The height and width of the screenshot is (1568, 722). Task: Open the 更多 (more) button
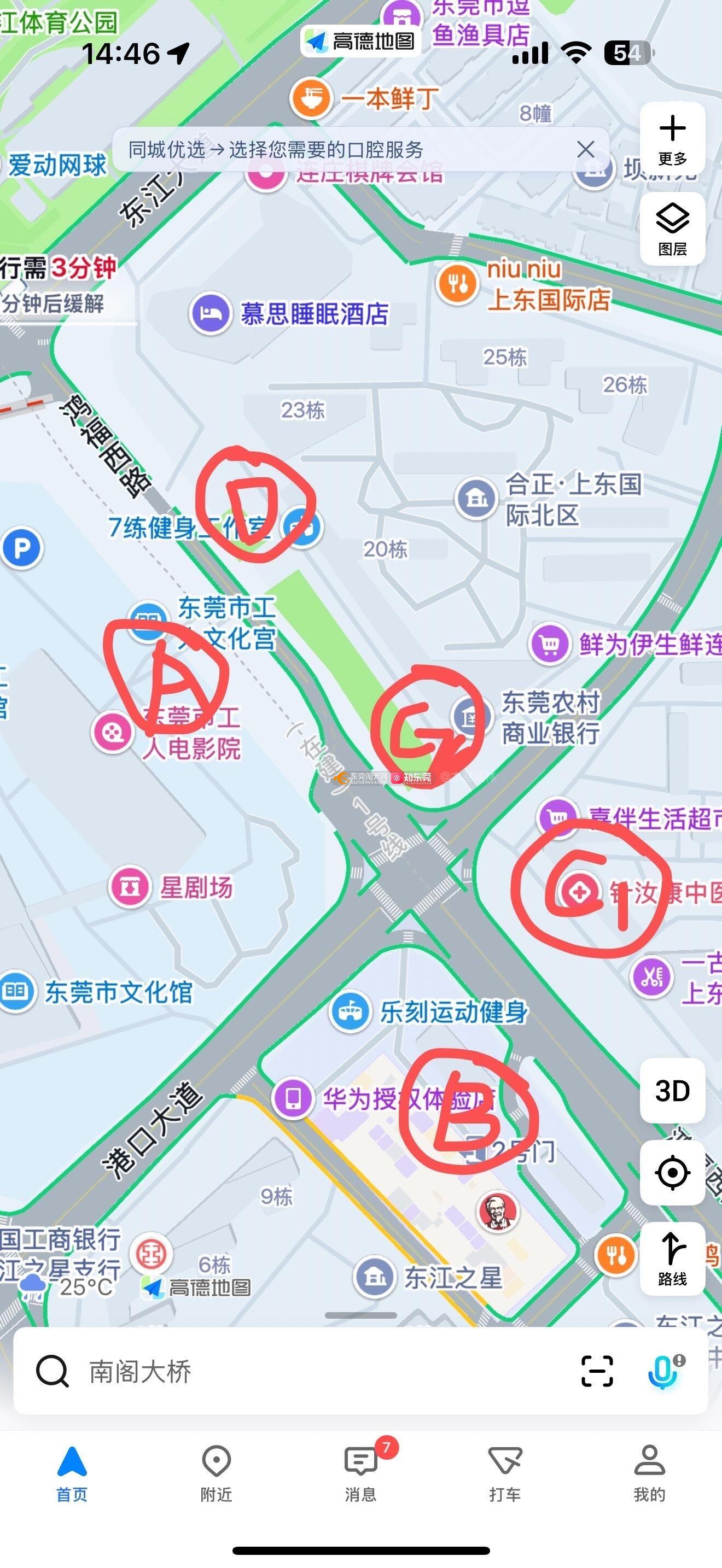pyautogui.click(x=672, y=139)
